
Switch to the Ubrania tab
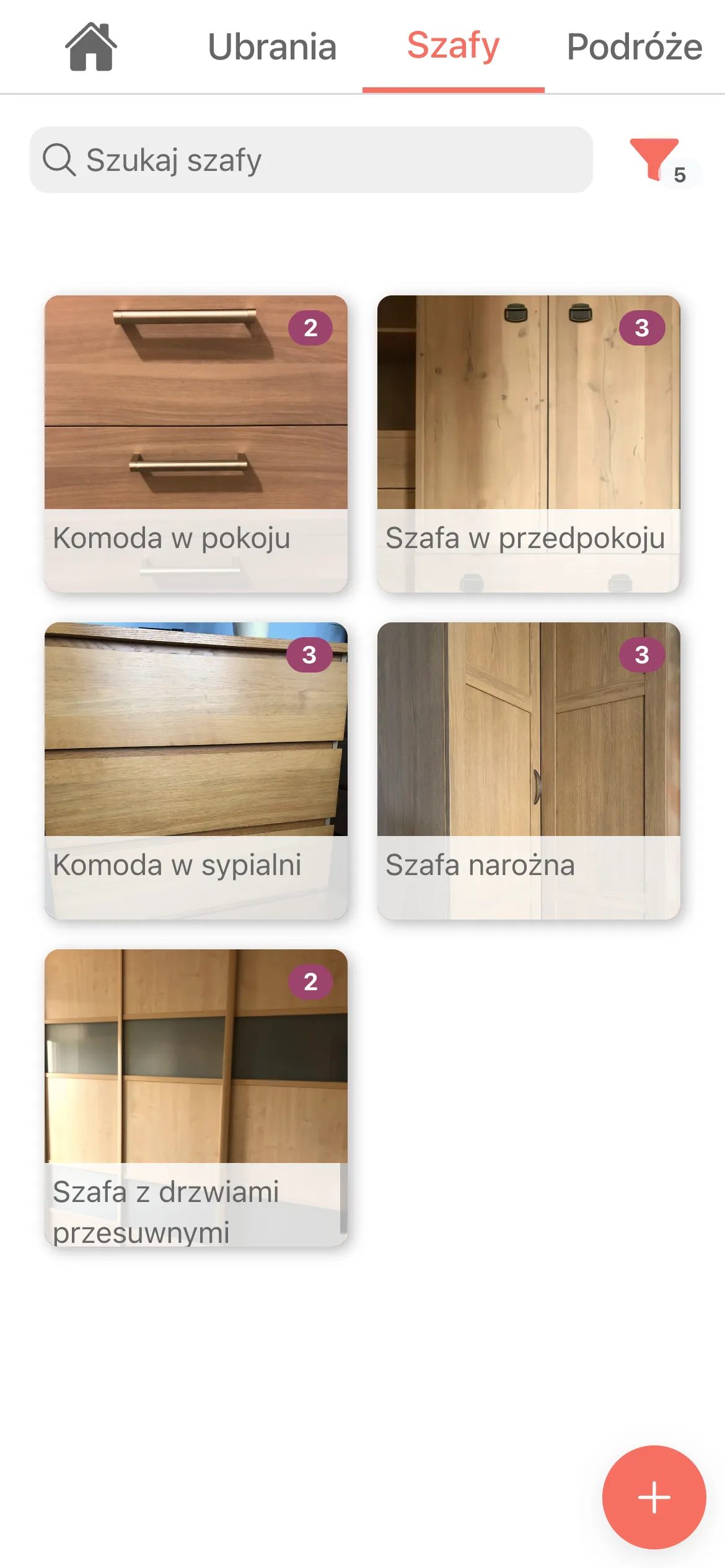click(272, 47)
